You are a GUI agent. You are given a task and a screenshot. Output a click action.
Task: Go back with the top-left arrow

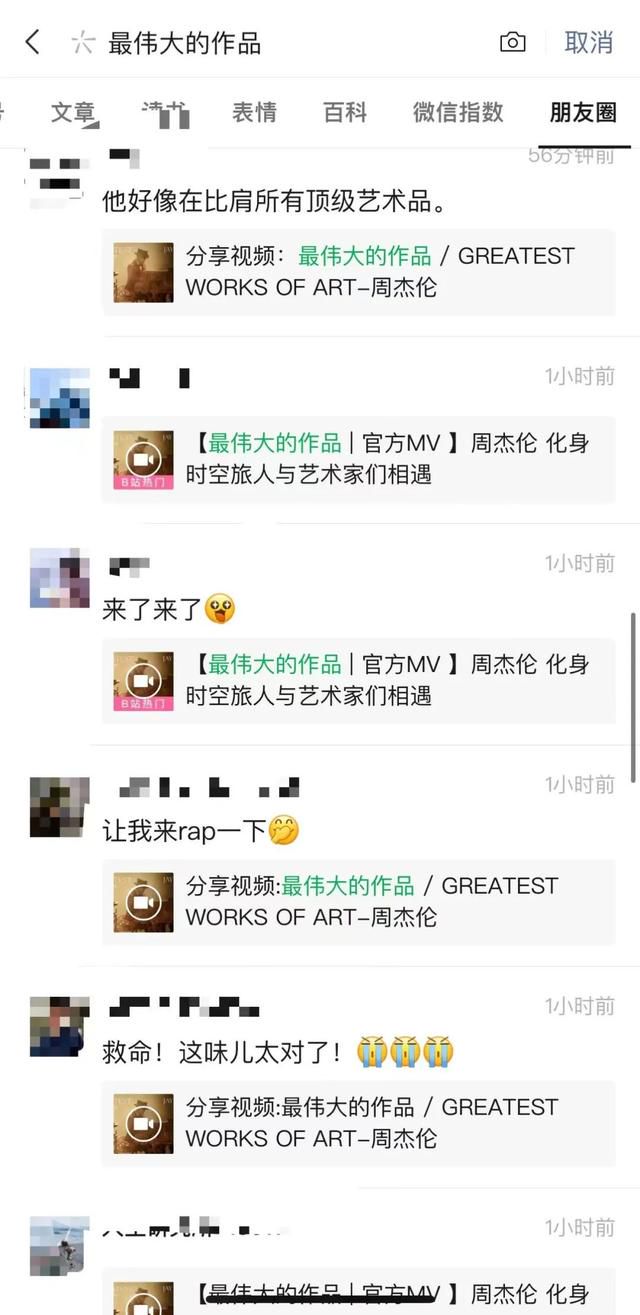click(x=32, y=42)
